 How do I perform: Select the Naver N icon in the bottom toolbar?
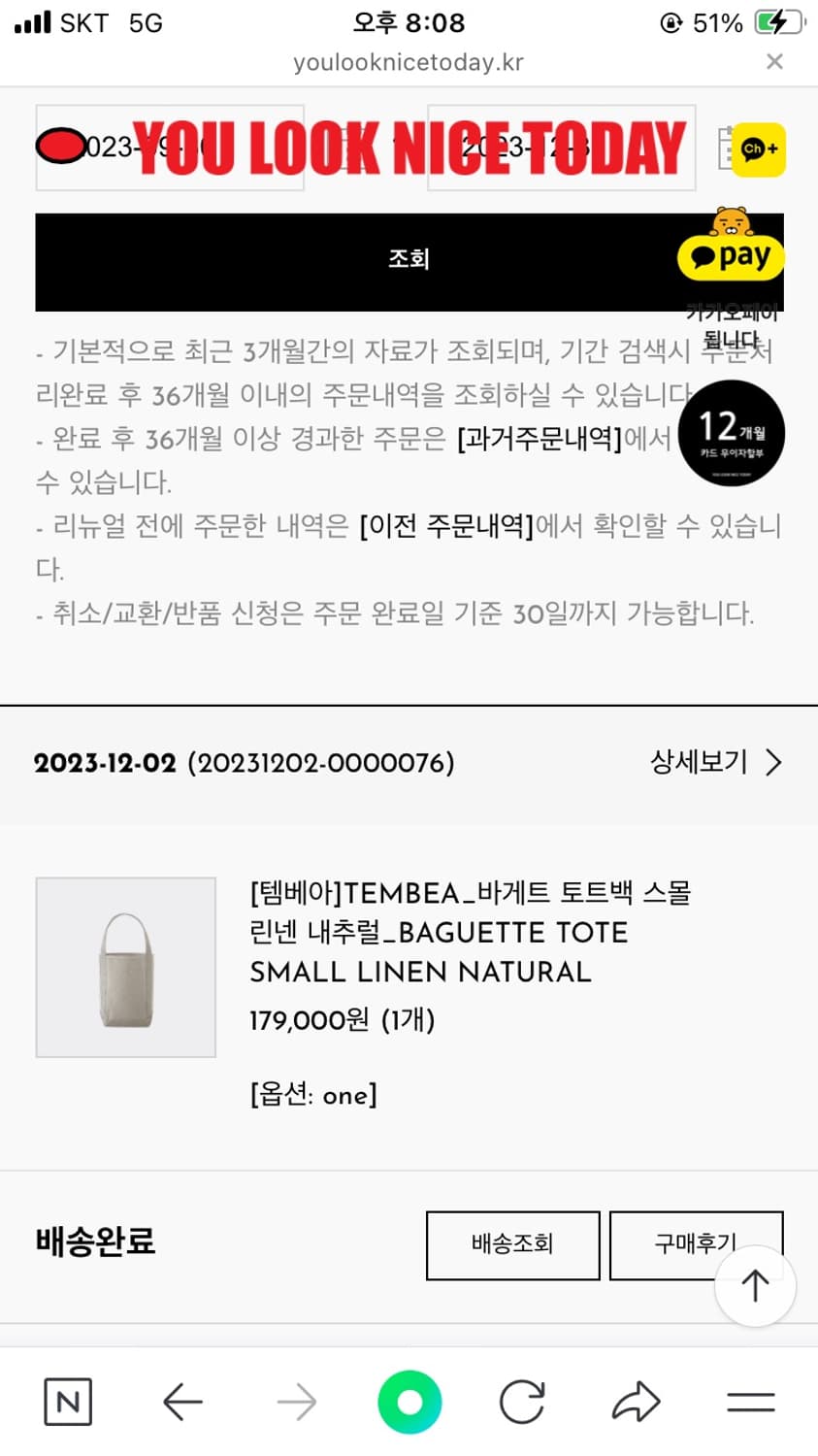[67, 1402]
